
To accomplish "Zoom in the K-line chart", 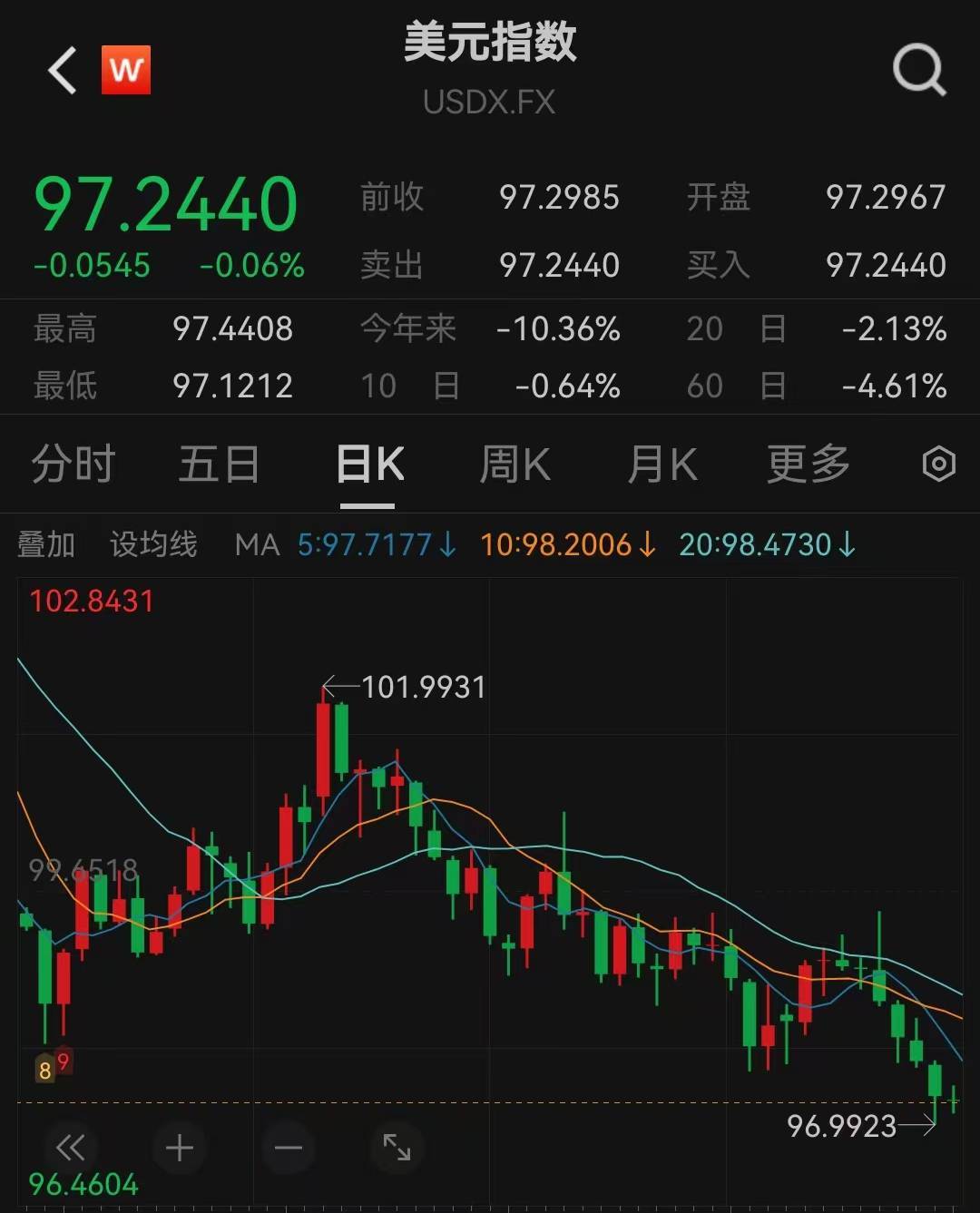I will pyautogui.click(x=180, y=1148).
